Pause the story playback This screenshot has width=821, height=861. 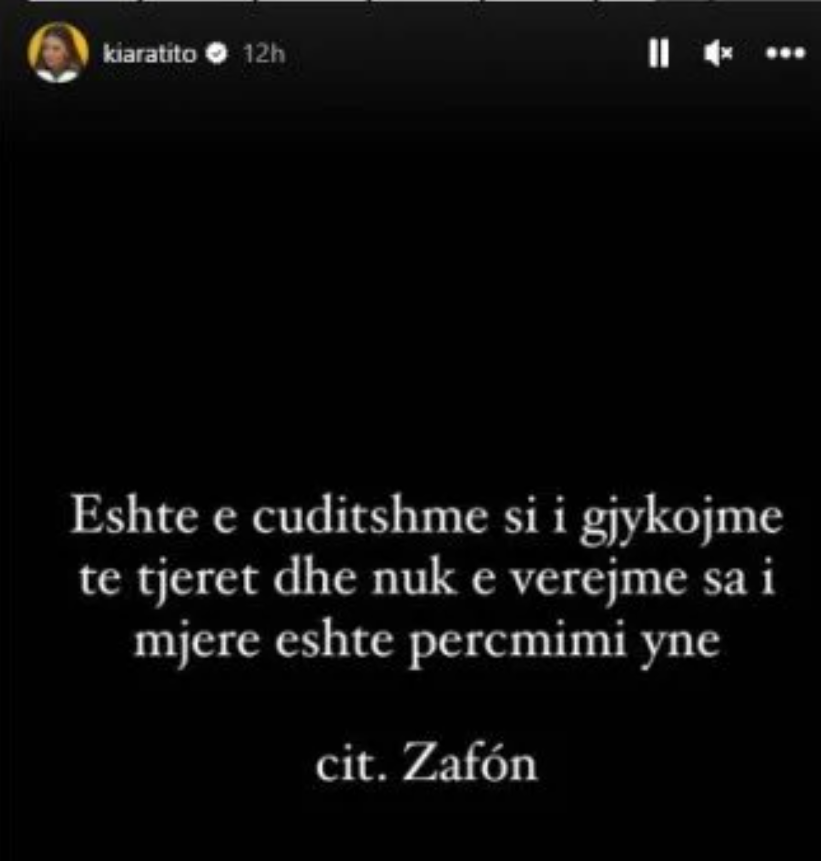pyautogui.click(x=657, y=54)
